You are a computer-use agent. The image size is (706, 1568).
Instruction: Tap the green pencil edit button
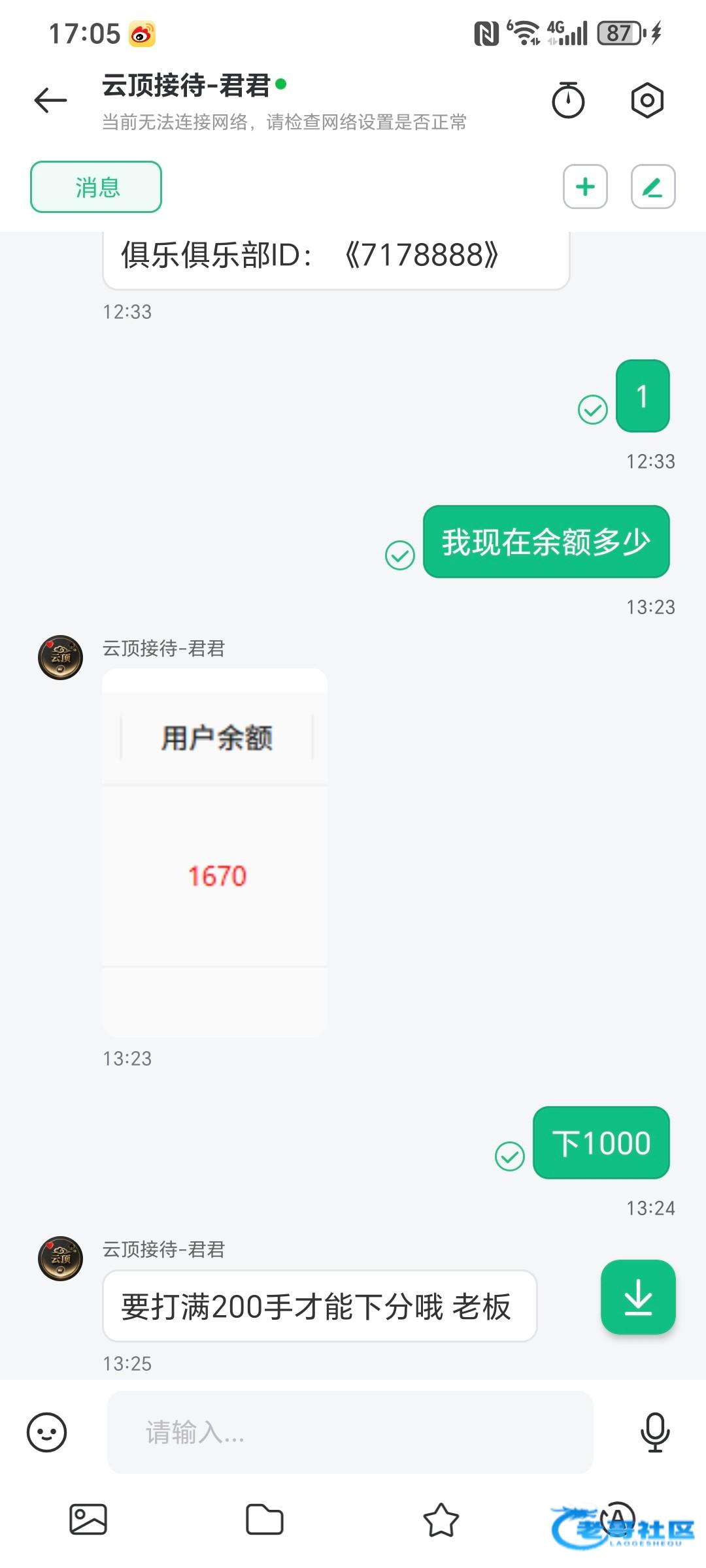coord(652,187)
